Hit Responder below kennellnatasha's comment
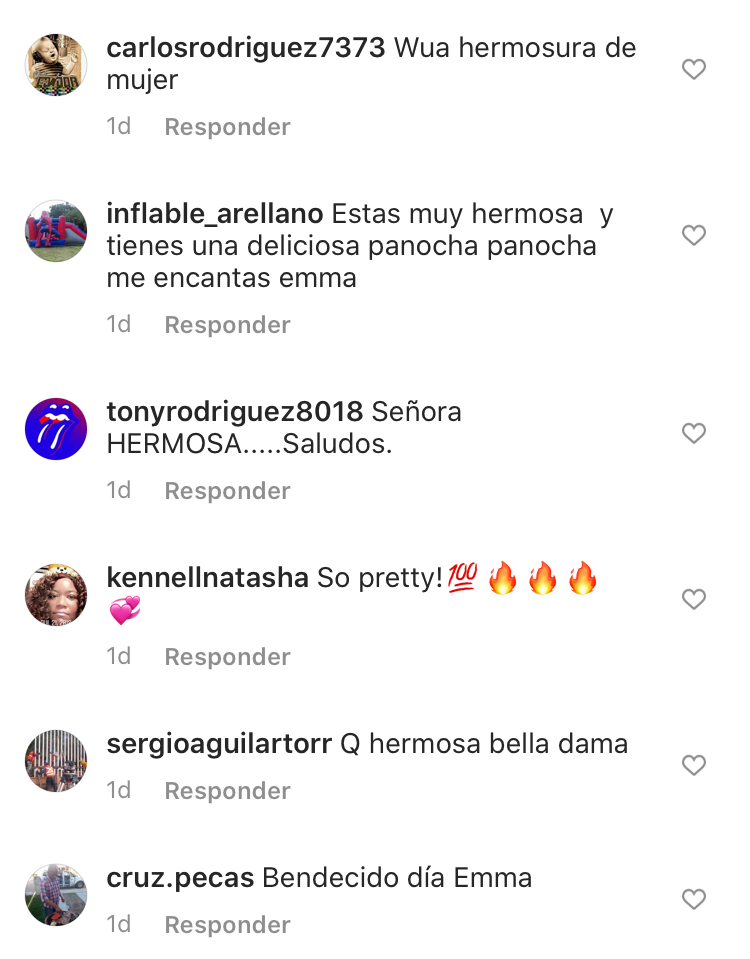 227,657
